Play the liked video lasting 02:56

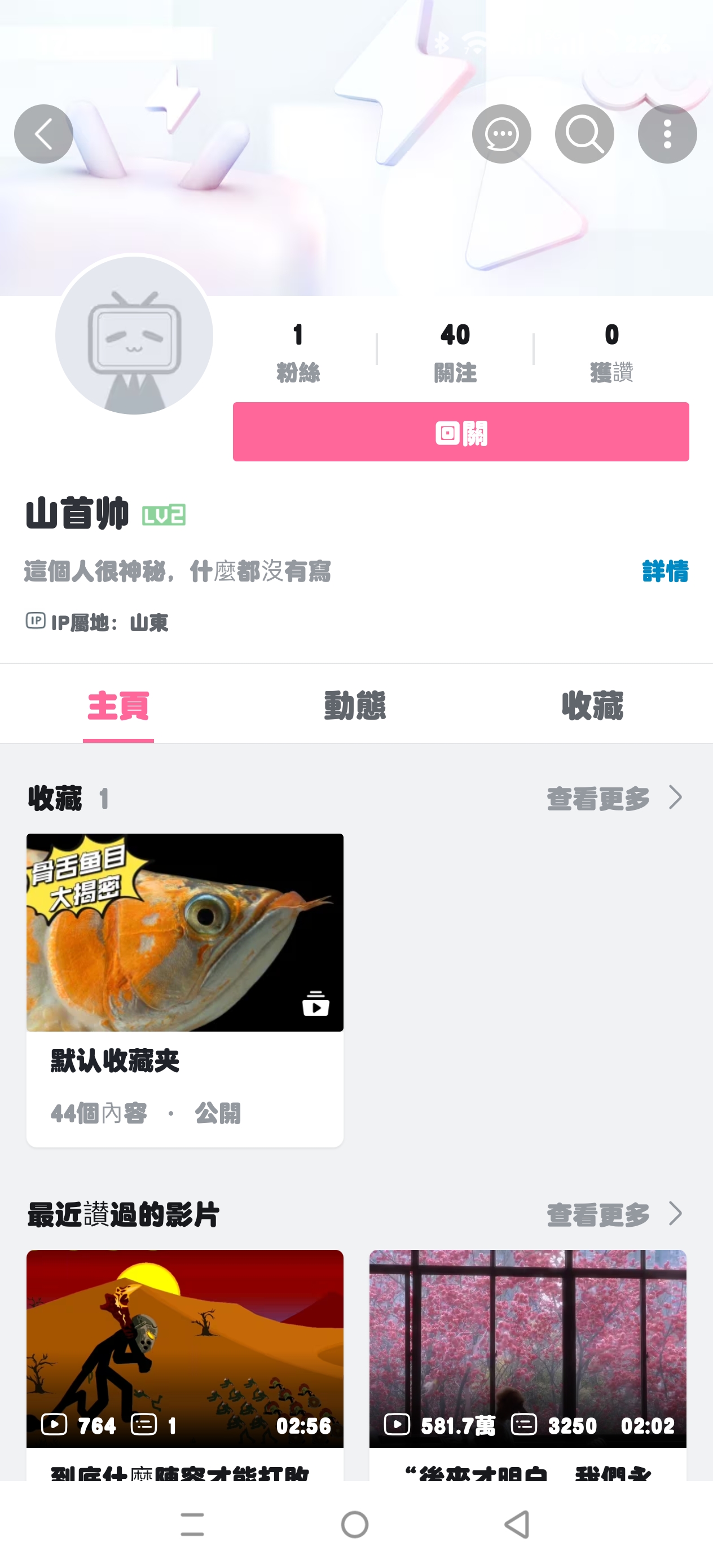click(x=184, y=1348)
